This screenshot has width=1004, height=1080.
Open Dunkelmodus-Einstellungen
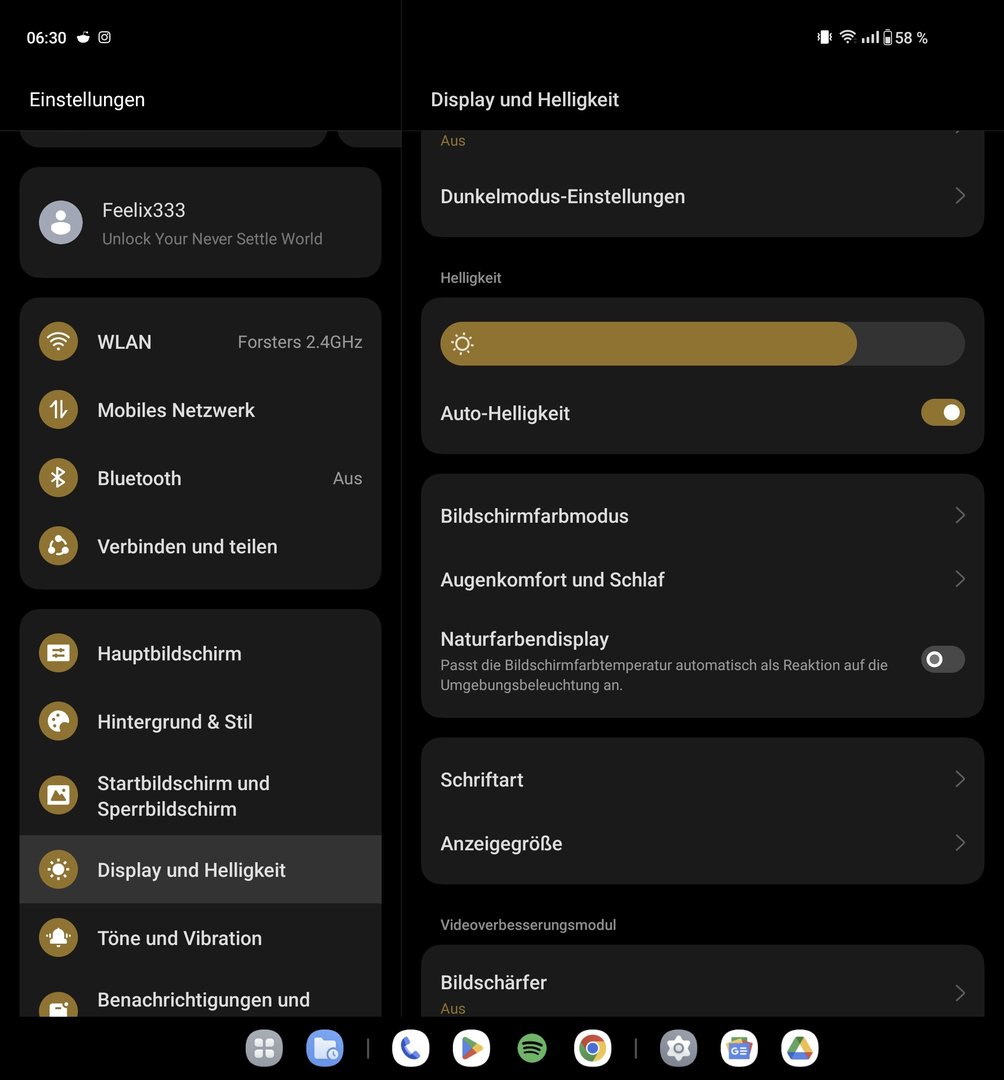tap(702, 196)
